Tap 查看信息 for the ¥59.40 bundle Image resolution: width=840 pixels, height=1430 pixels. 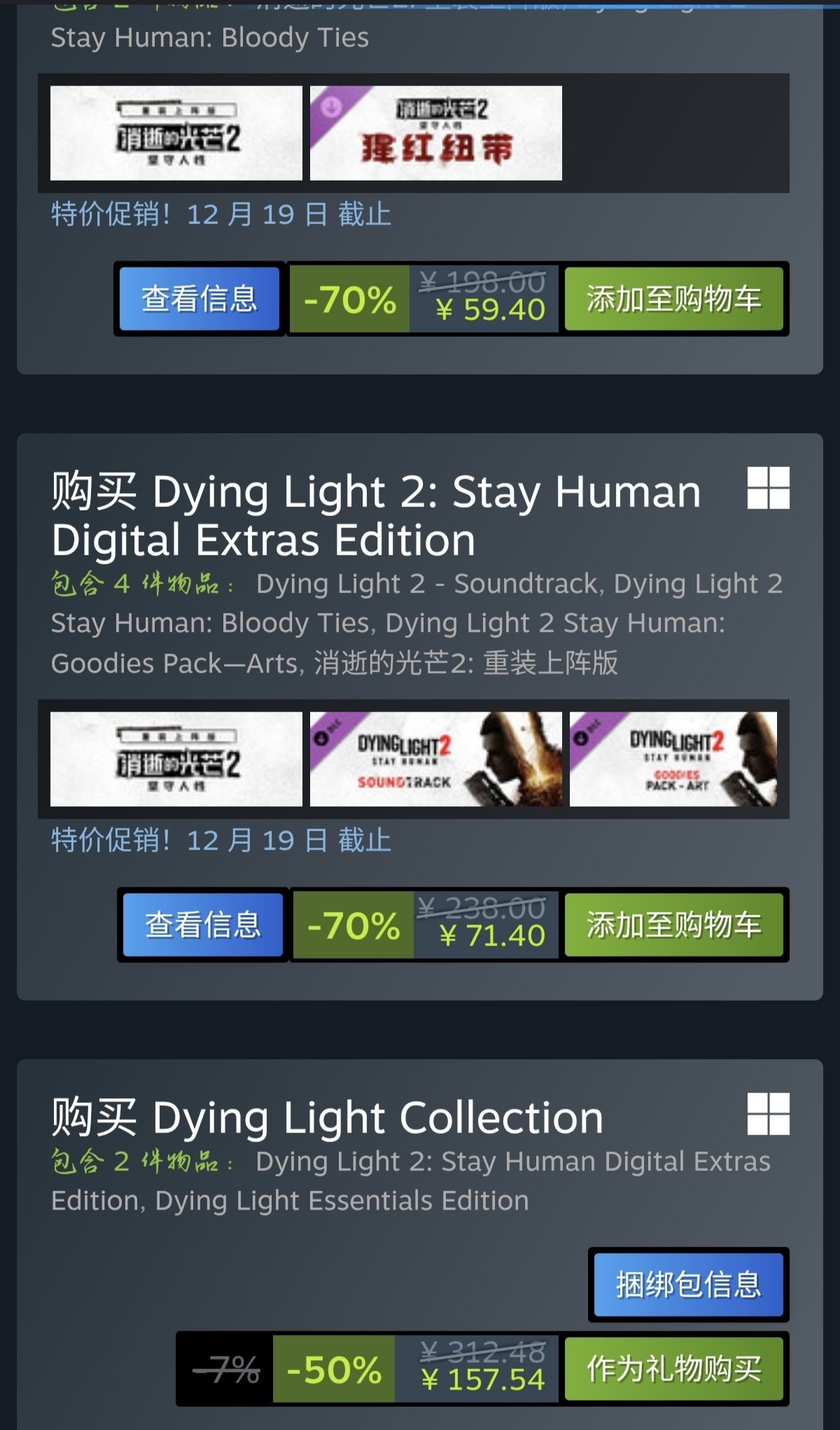[199, 299]
